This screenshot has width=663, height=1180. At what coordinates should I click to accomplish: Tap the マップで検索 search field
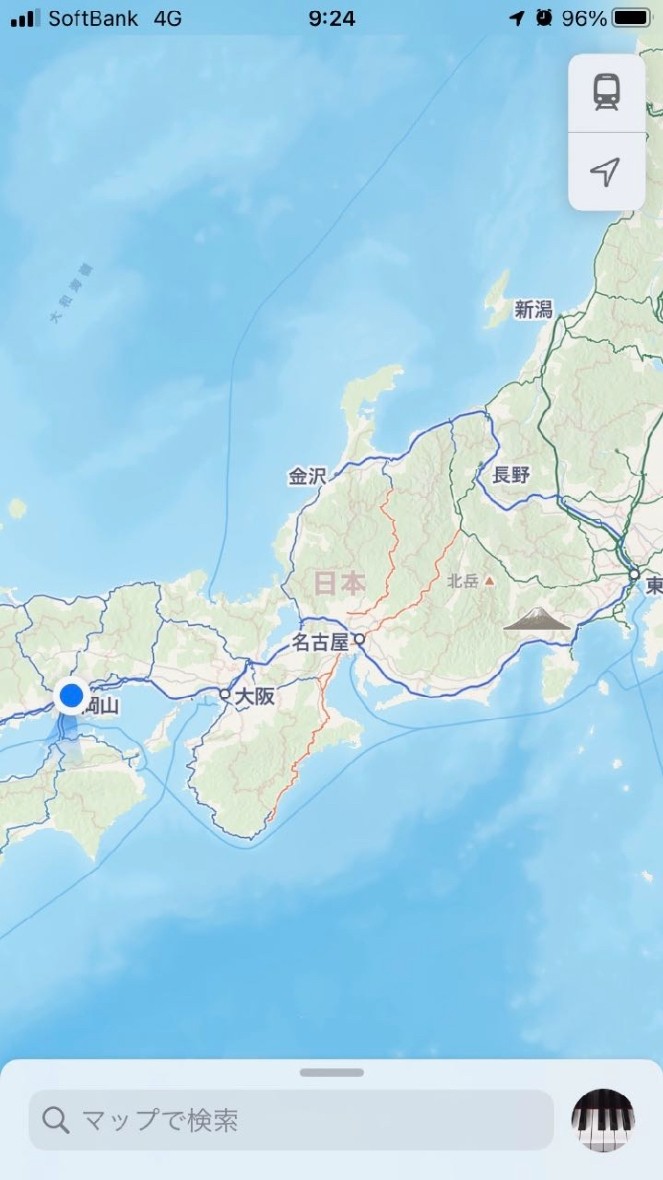tap(290, 1120)
